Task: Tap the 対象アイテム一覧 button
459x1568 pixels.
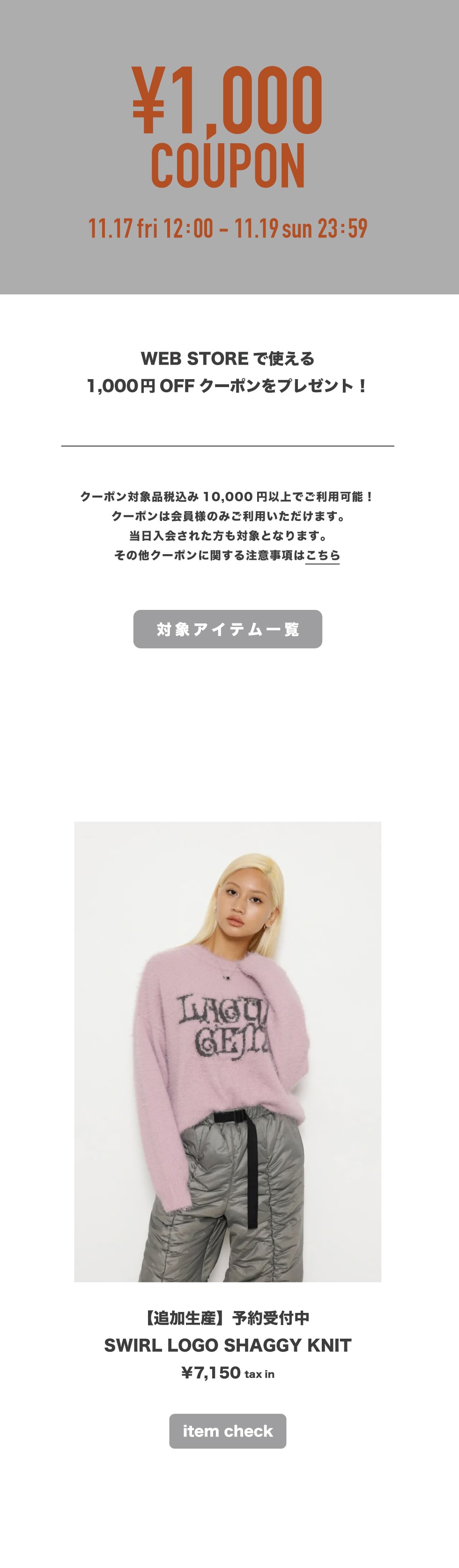Action: tap(228, 629)
